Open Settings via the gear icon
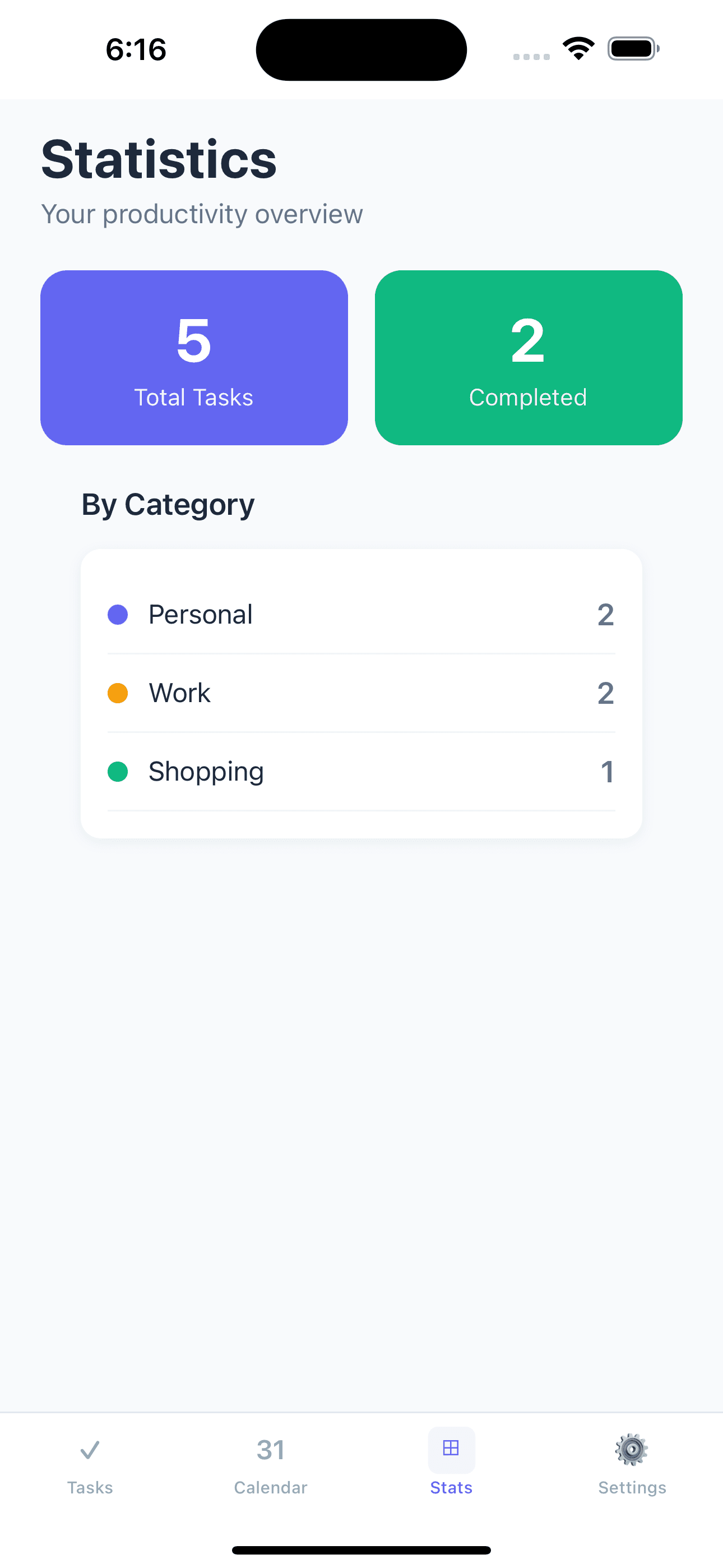723x1568 pixels. point(632,1449)
